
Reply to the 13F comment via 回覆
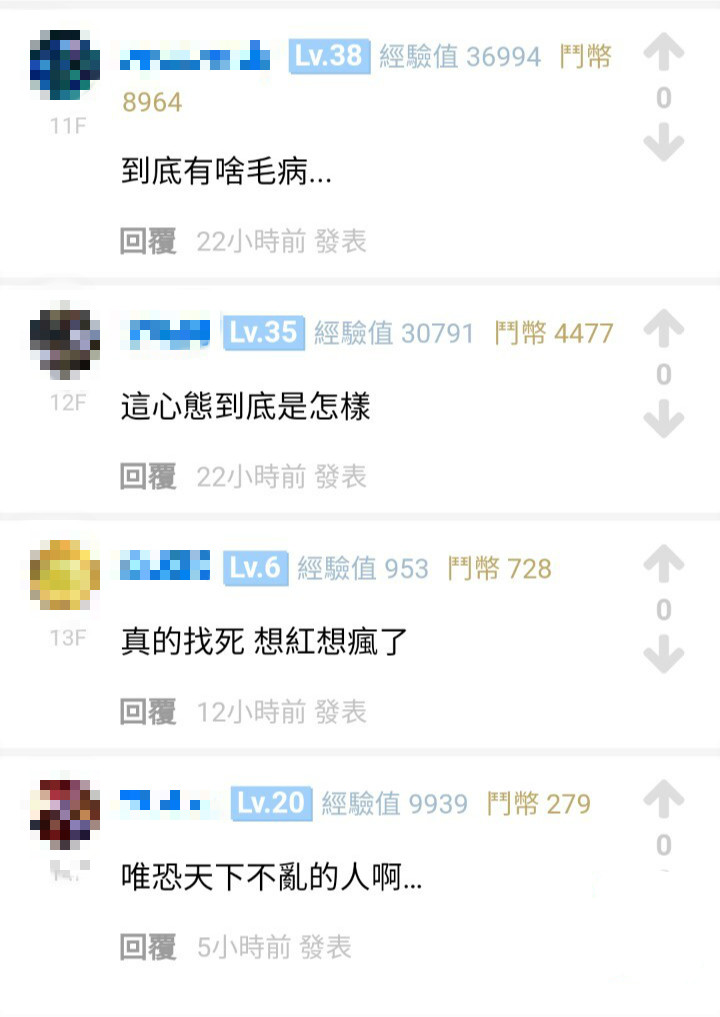coord(148,712)
